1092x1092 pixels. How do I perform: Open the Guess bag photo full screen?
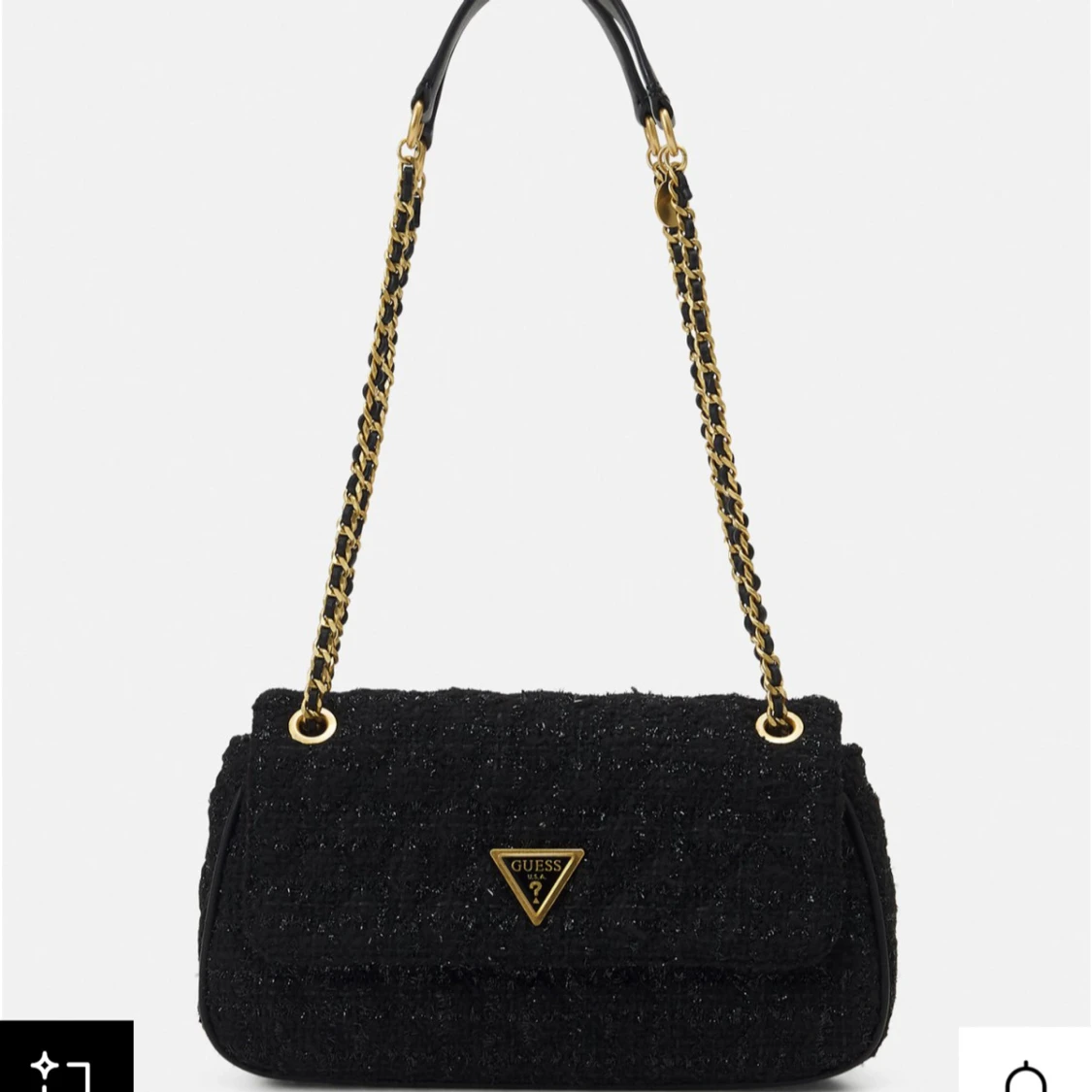(x=546, y=582)
